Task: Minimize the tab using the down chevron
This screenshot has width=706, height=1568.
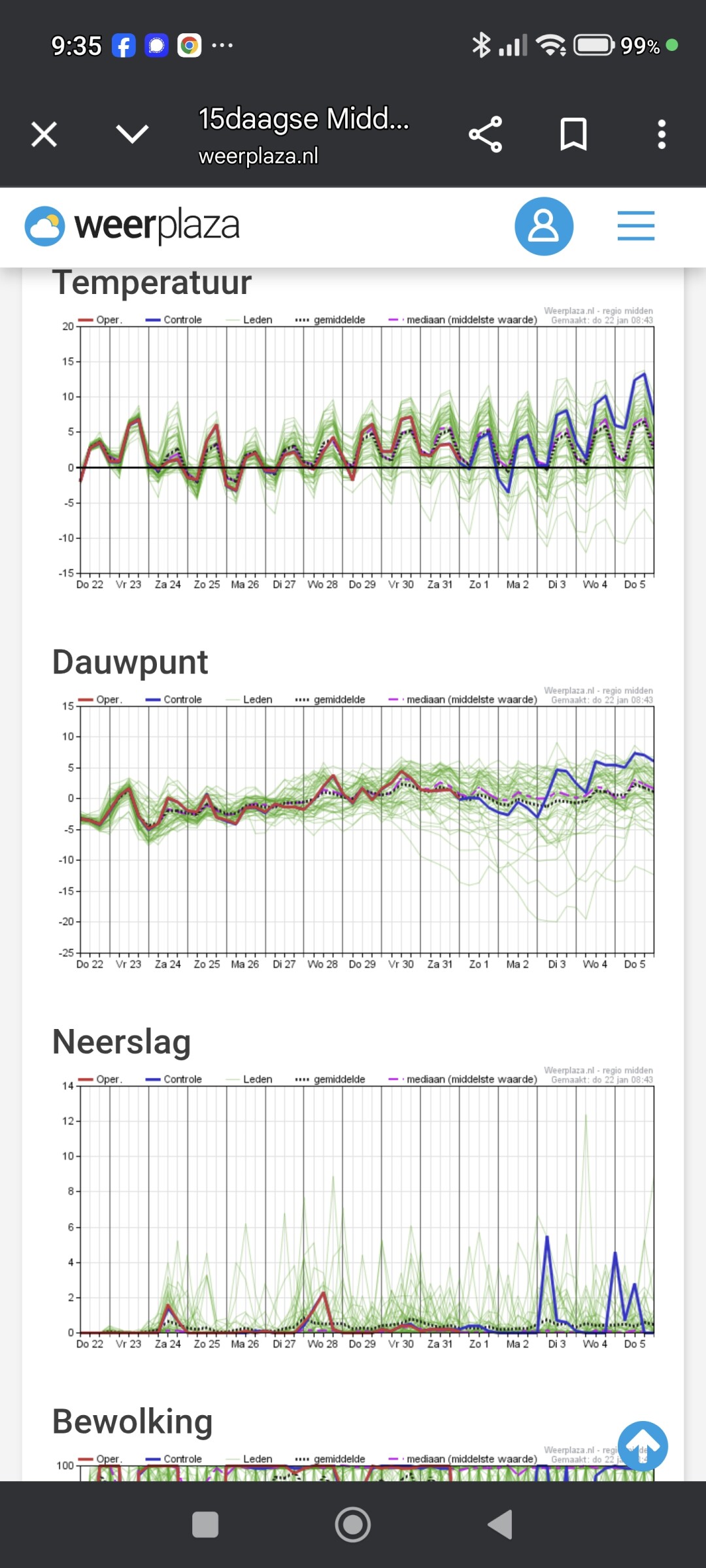Action: 132,134
